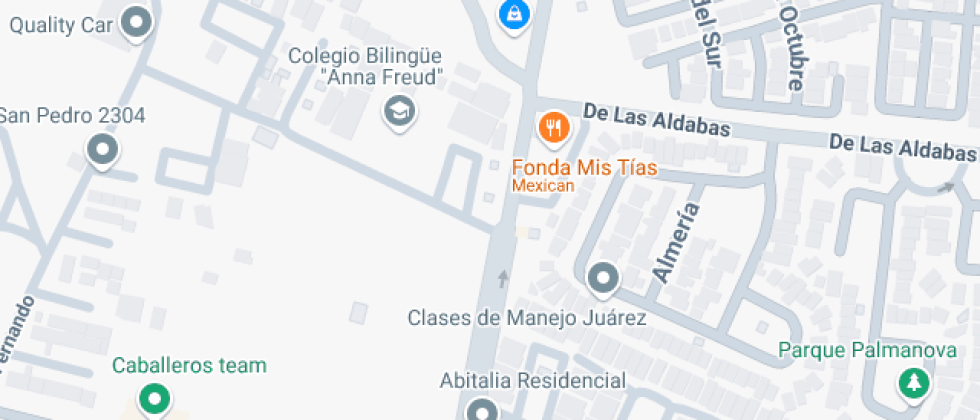Select the Colegio Bilingüe Anna Freud marker
The image size is (980, 420).
coord(400,110)
